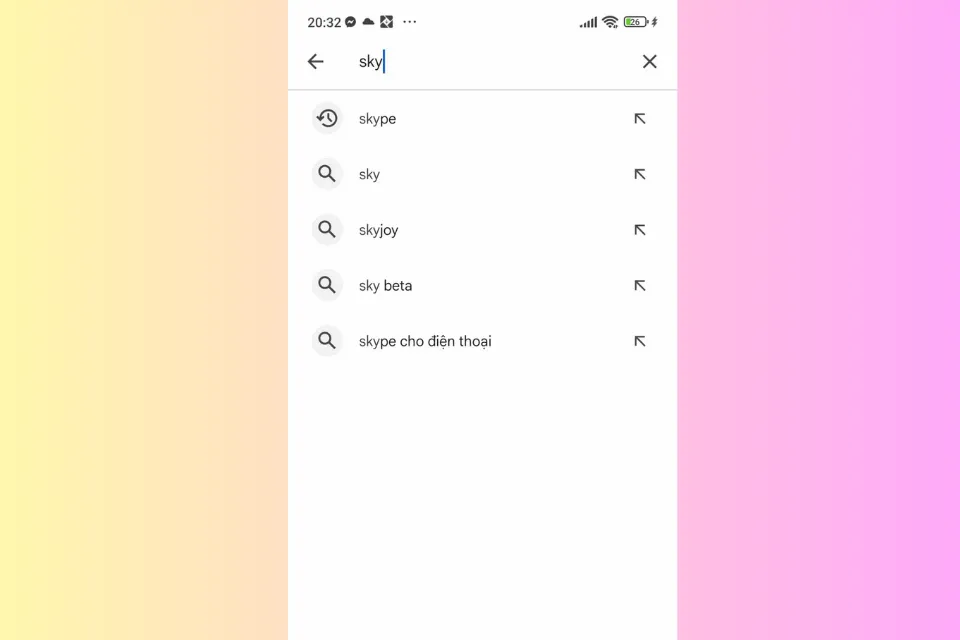Viewport: 960px width, 640px height.
Task: Fill search box with skype using arrow
Action: point(640,119)
